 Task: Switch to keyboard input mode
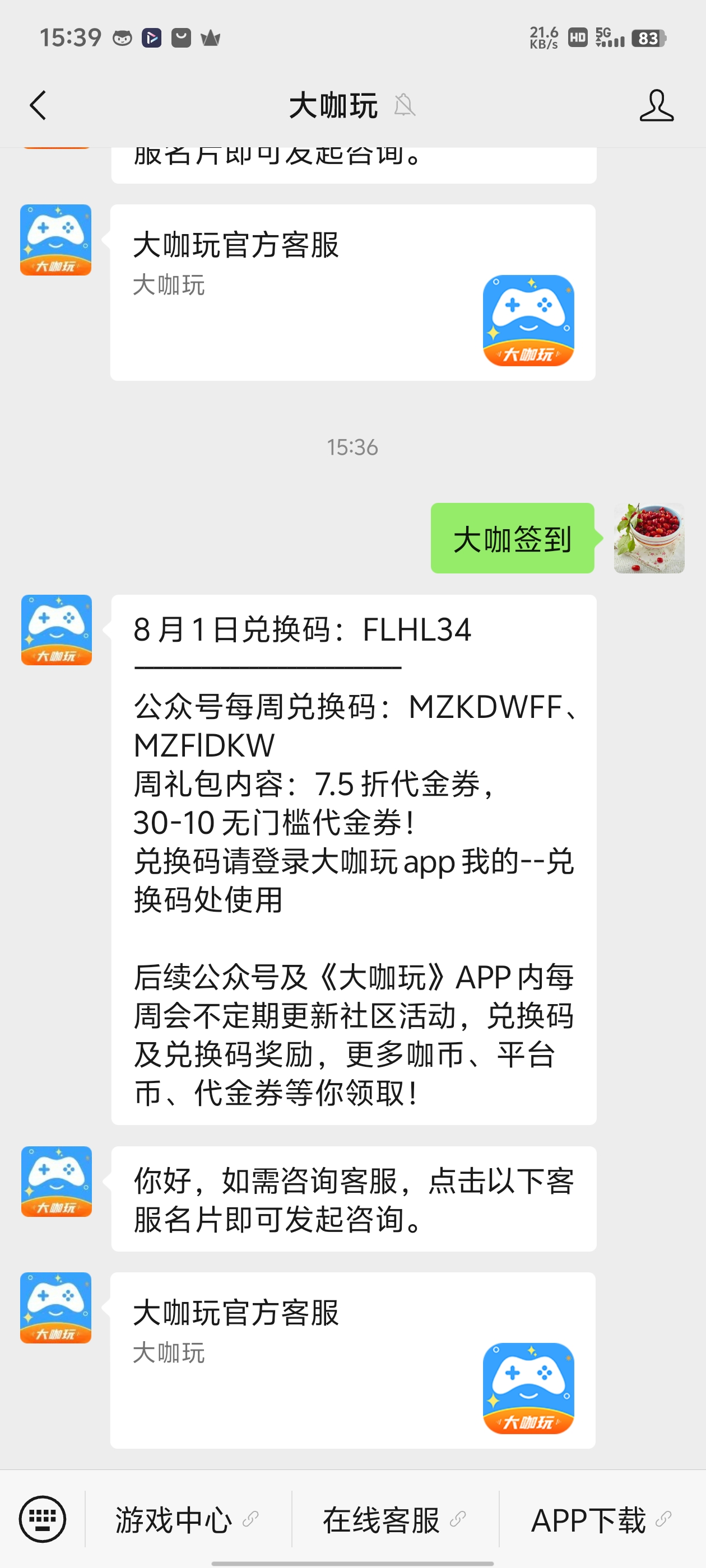[x=42, y=1519]
